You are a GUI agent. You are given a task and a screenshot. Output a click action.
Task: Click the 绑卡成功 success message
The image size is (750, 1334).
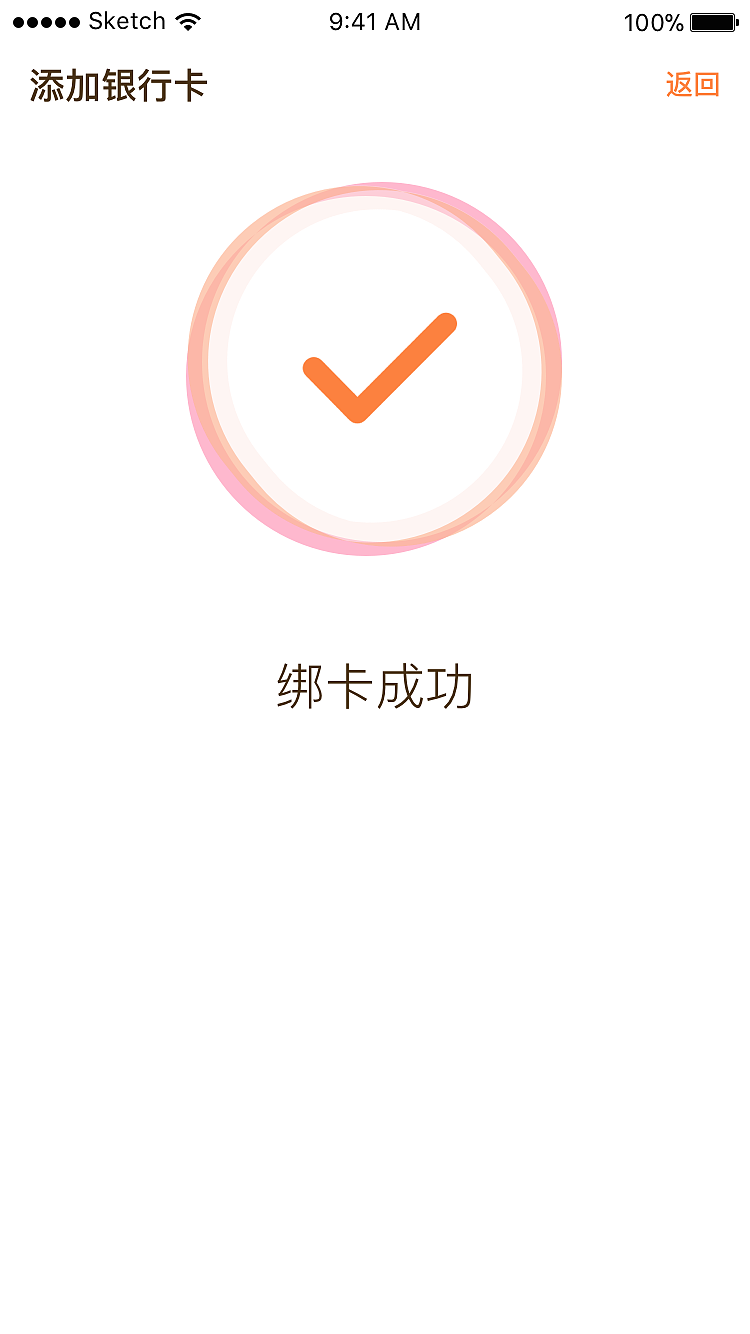pyautogui.click(x=375, y=686)
